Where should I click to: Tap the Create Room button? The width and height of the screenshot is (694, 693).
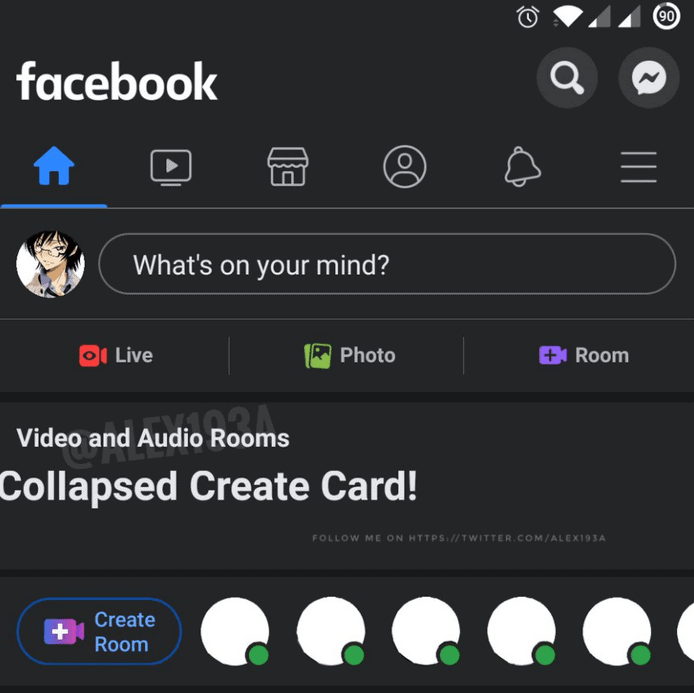pyautogui.click(x=99, y=632)
